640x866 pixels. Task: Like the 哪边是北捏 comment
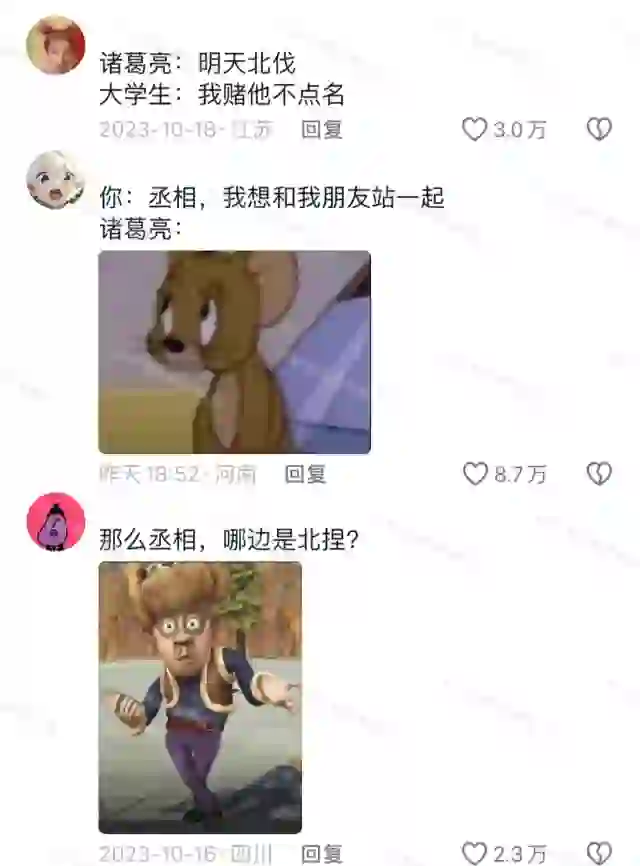[475, 854]
